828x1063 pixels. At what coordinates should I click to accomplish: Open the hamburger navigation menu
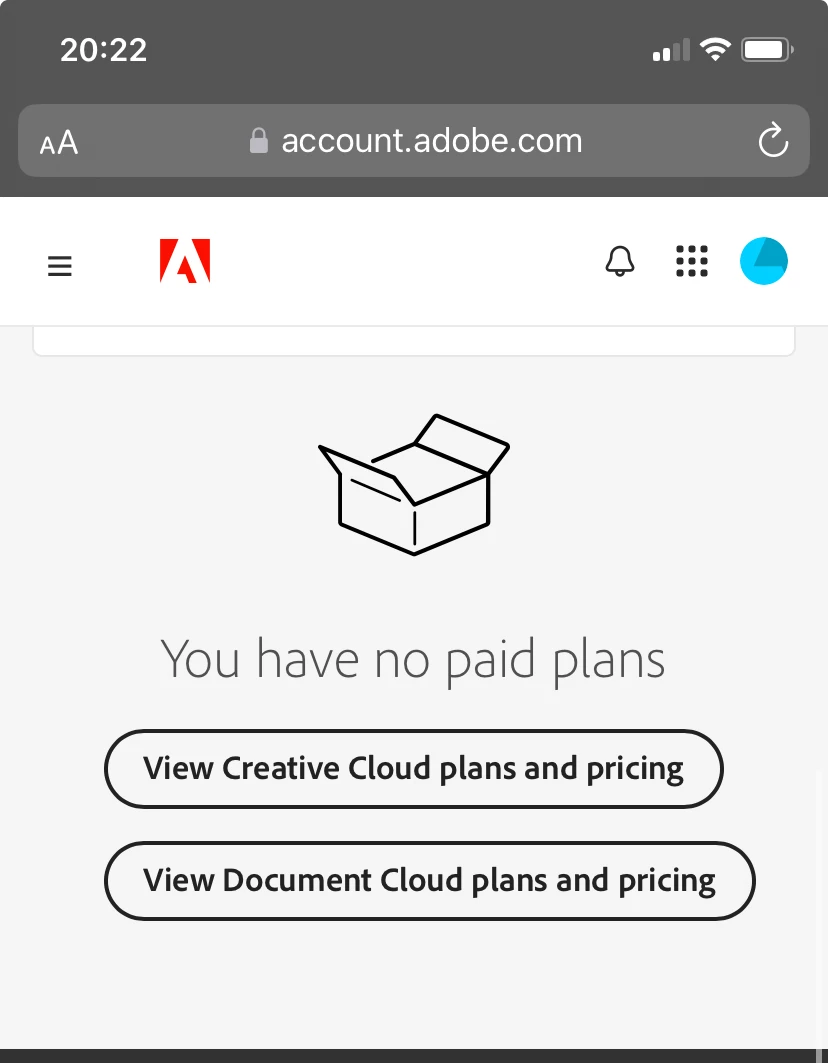click(60, 266)
